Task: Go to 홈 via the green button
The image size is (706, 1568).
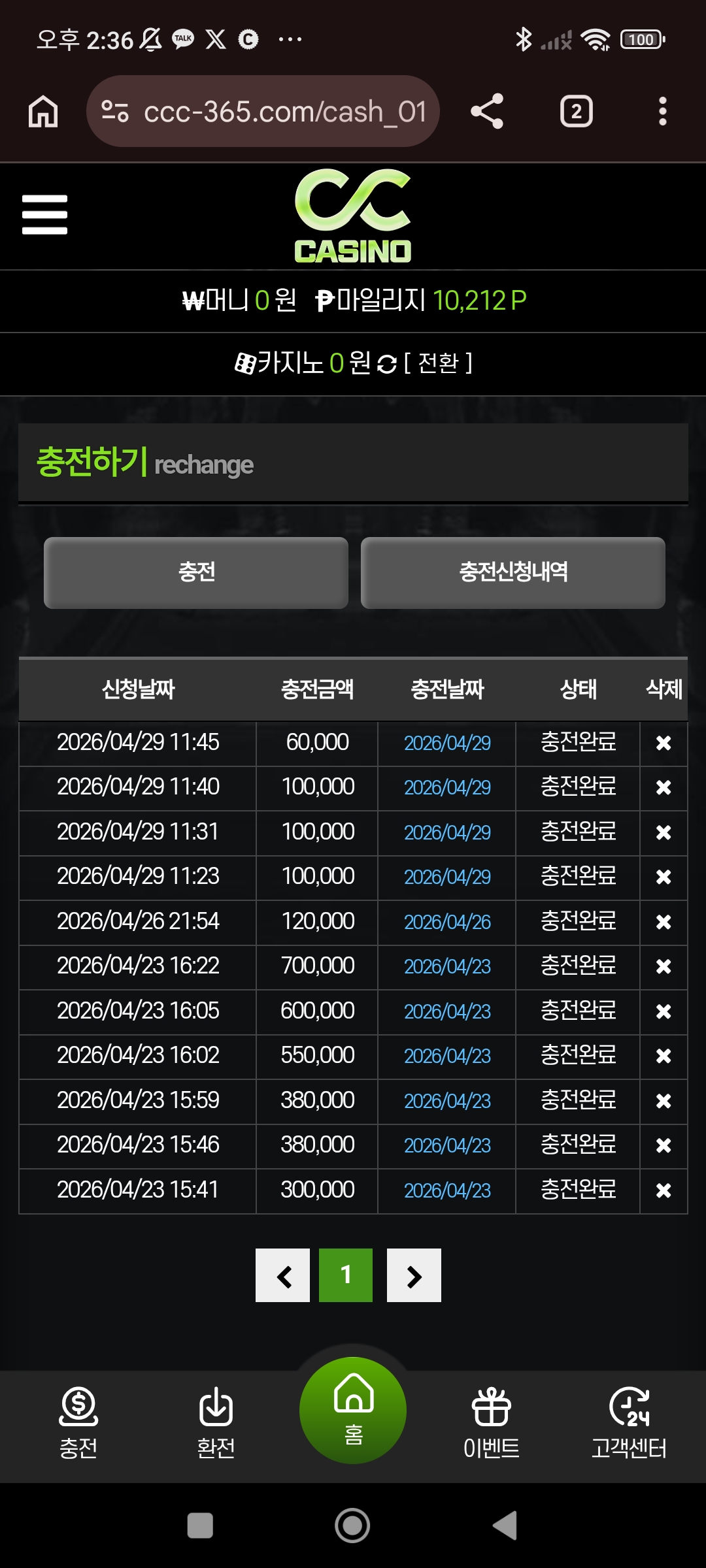Action: click(353, 1410)
